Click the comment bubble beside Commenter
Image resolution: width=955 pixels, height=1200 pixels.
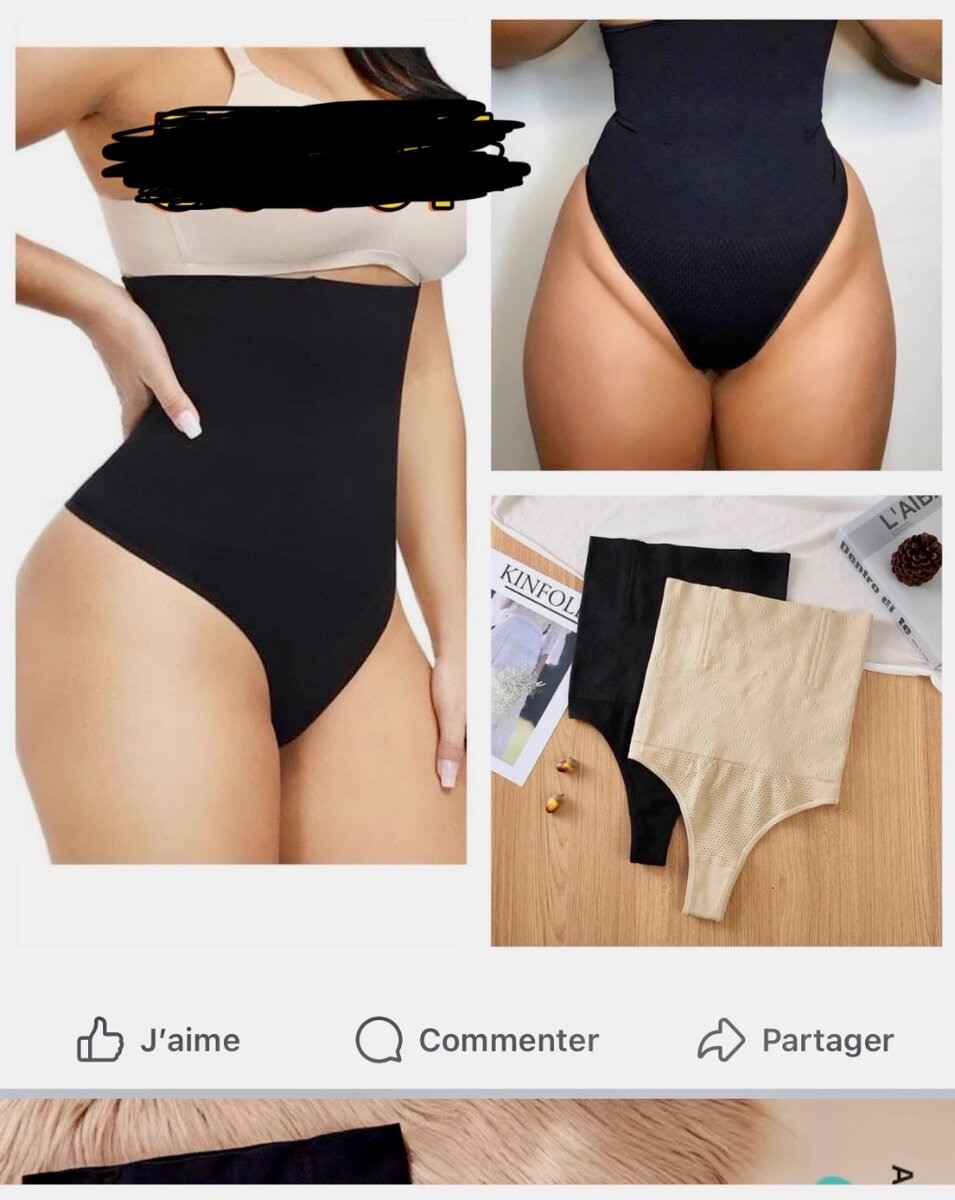(x=380, y=1040)
